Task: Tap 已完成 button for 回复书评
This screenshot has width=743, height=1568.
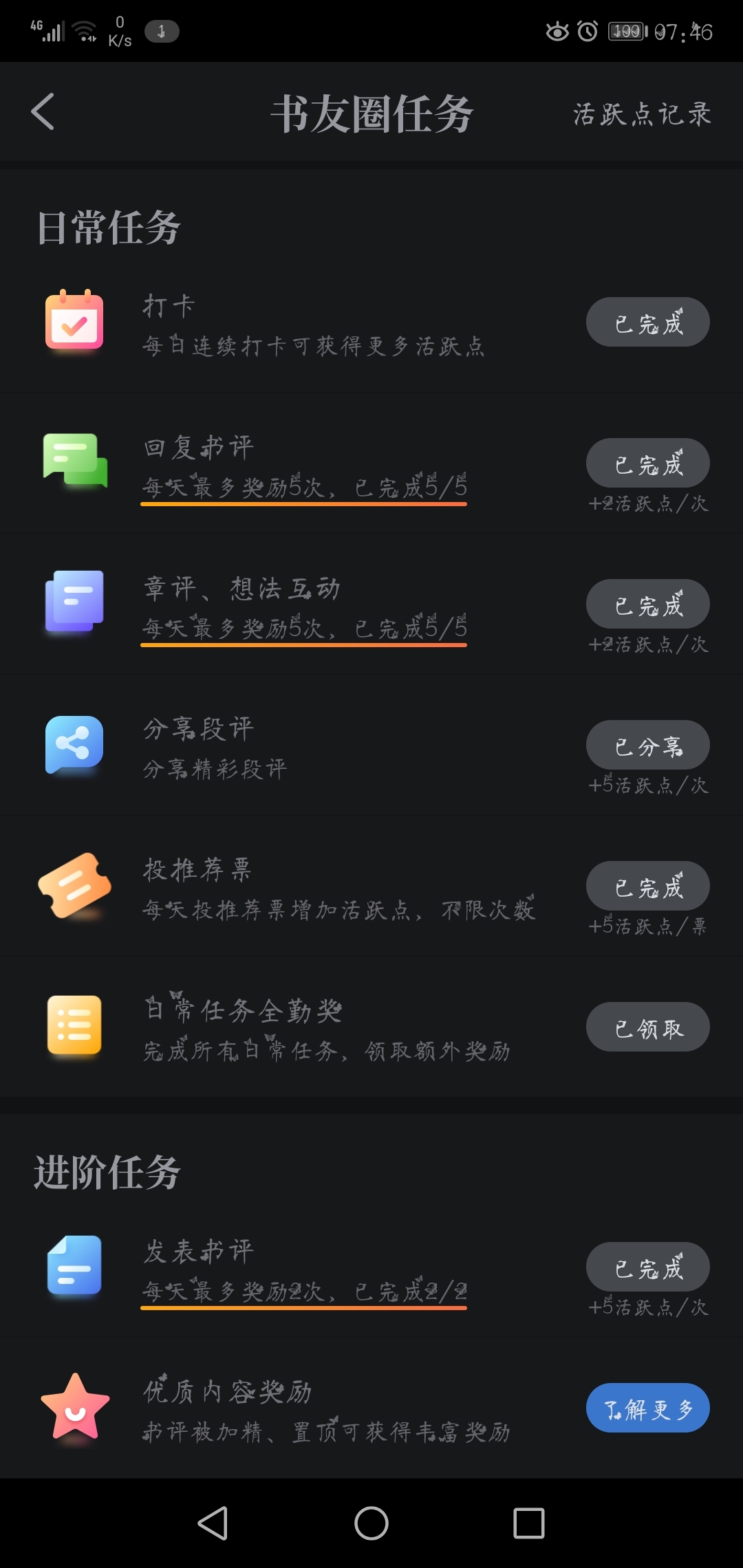Action: point(647,464)
